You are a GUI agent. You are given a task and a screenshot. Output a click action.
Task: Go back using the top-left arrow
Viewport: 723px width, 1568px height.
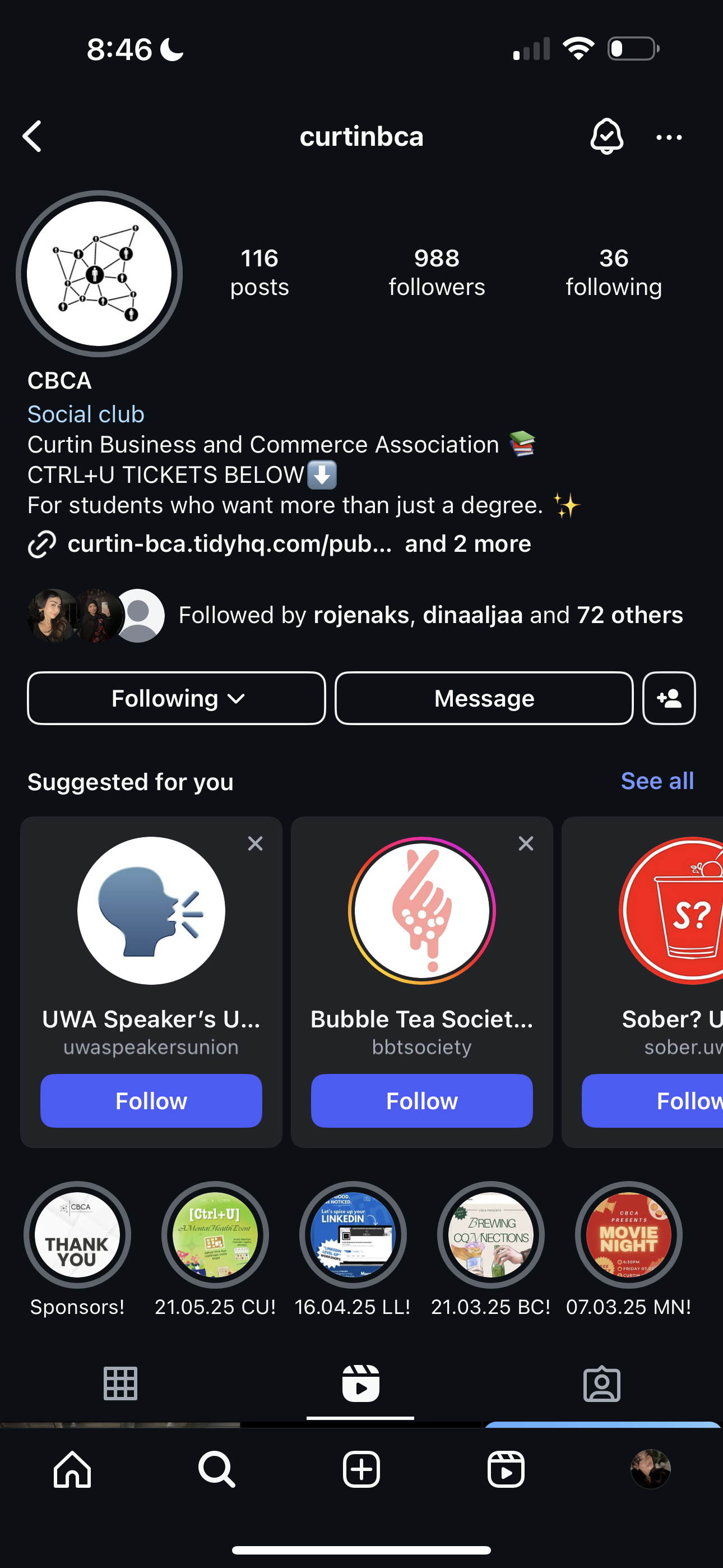pyautogui.click(x=33, y=136)
